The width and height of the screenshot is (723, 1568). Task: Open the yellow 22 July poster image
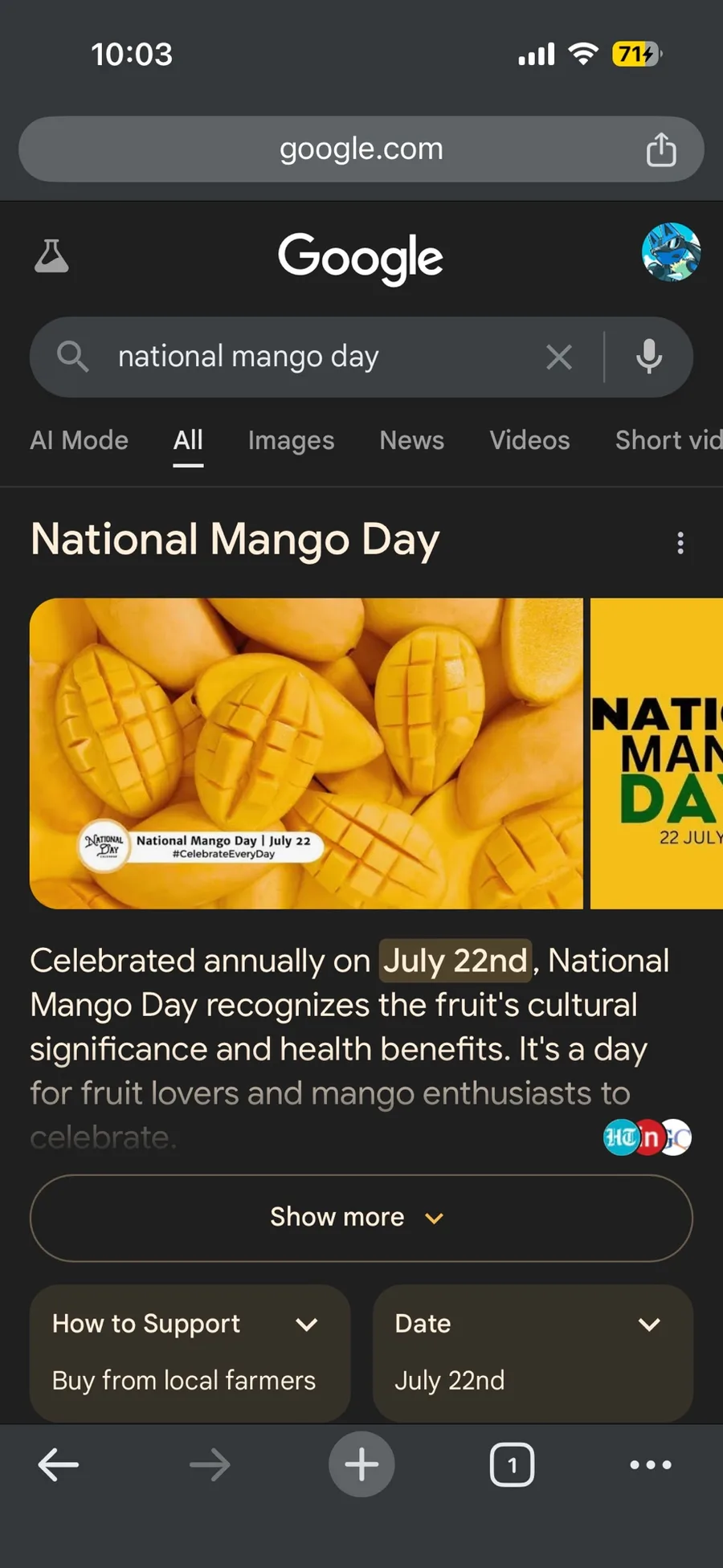(659, 753)
